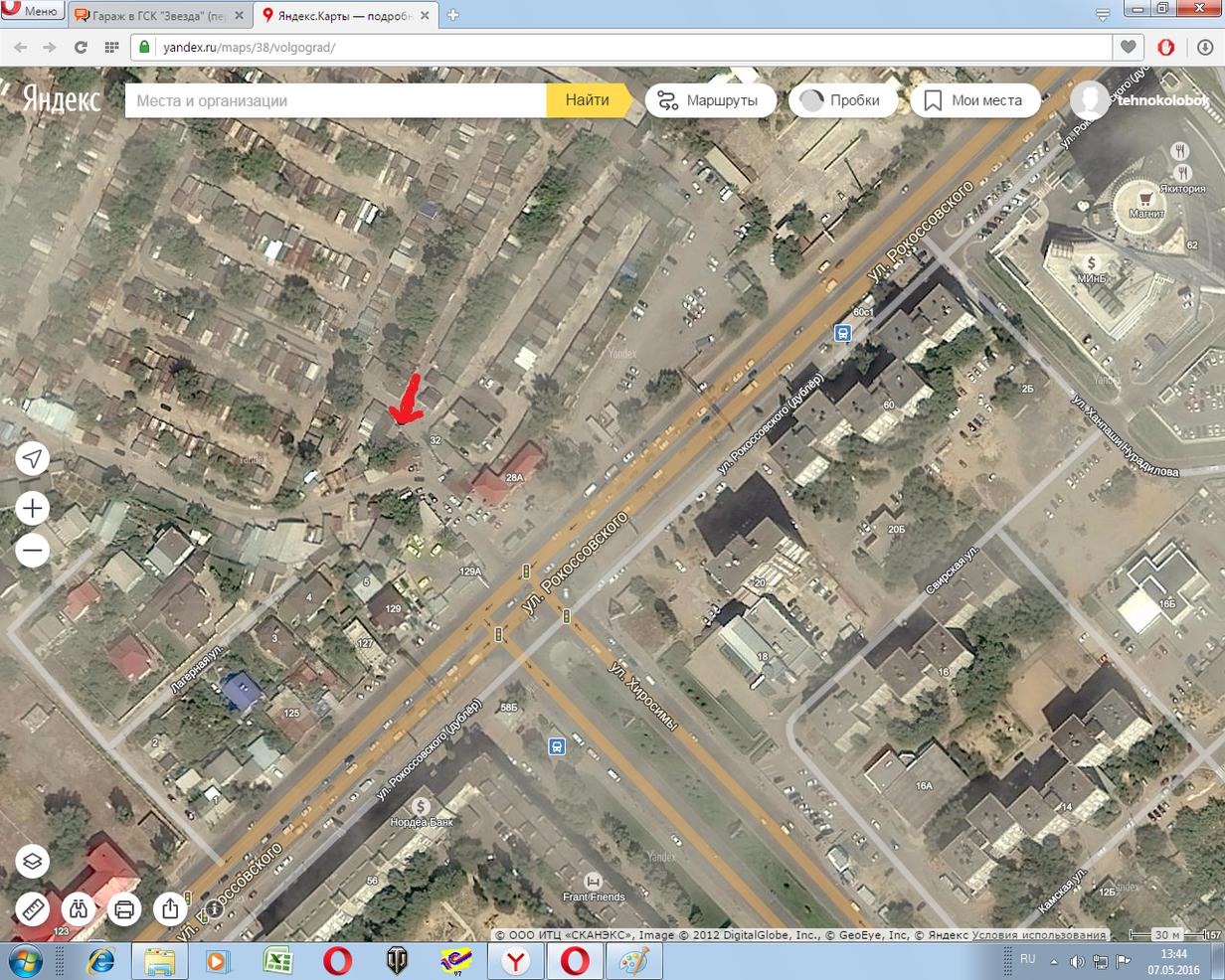Image resolution: width=1225 pixels, height=980 pixels.
Task: Open "Мои места" saved places
Action: (973, 100)
